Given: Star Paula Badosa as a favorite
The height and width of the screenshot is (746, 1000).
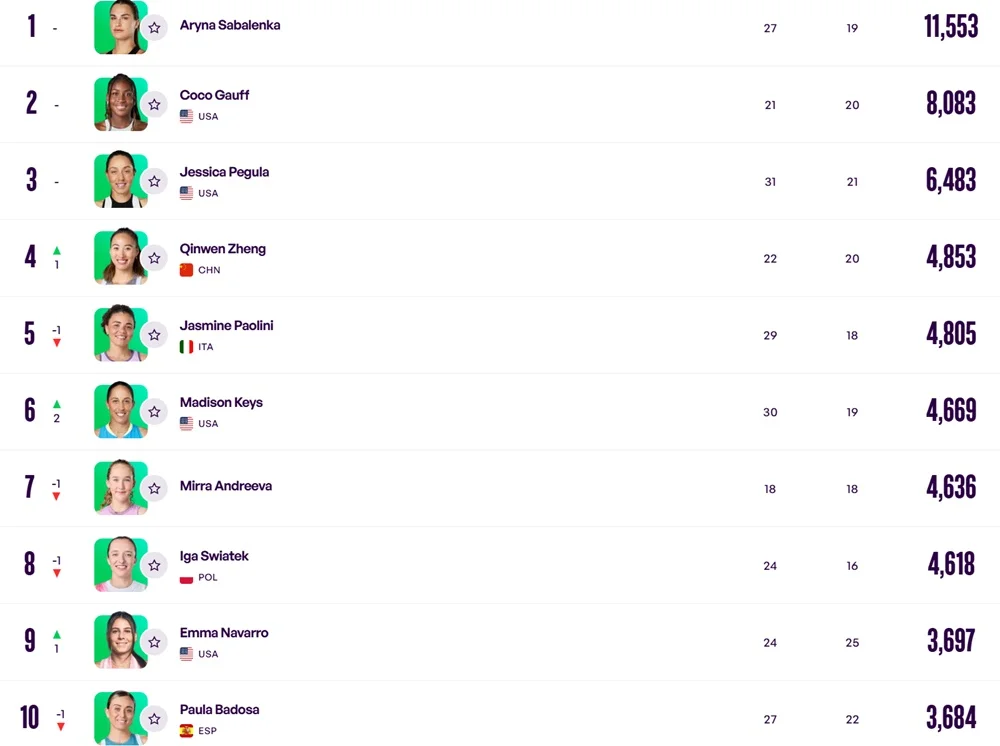Looking at the screenshot, I should [x=154, y=719].
